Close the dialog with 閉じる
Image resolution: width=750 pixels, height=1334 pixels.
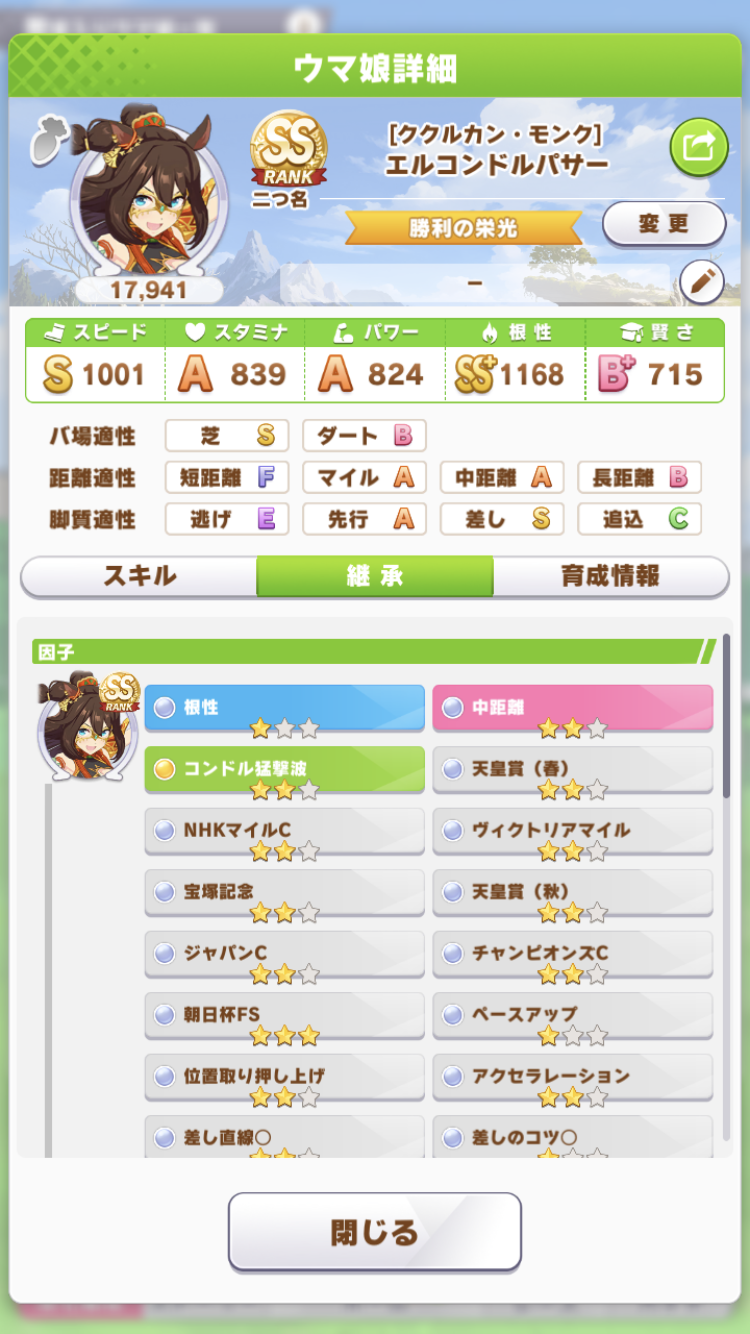[x=375, y=1231]
